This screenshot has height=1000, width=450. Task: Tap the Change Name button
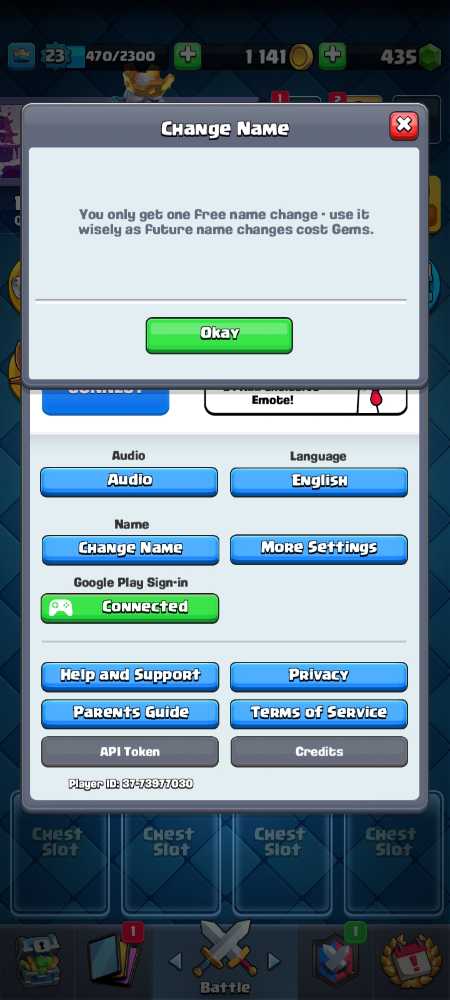click(x=130, y=549)
